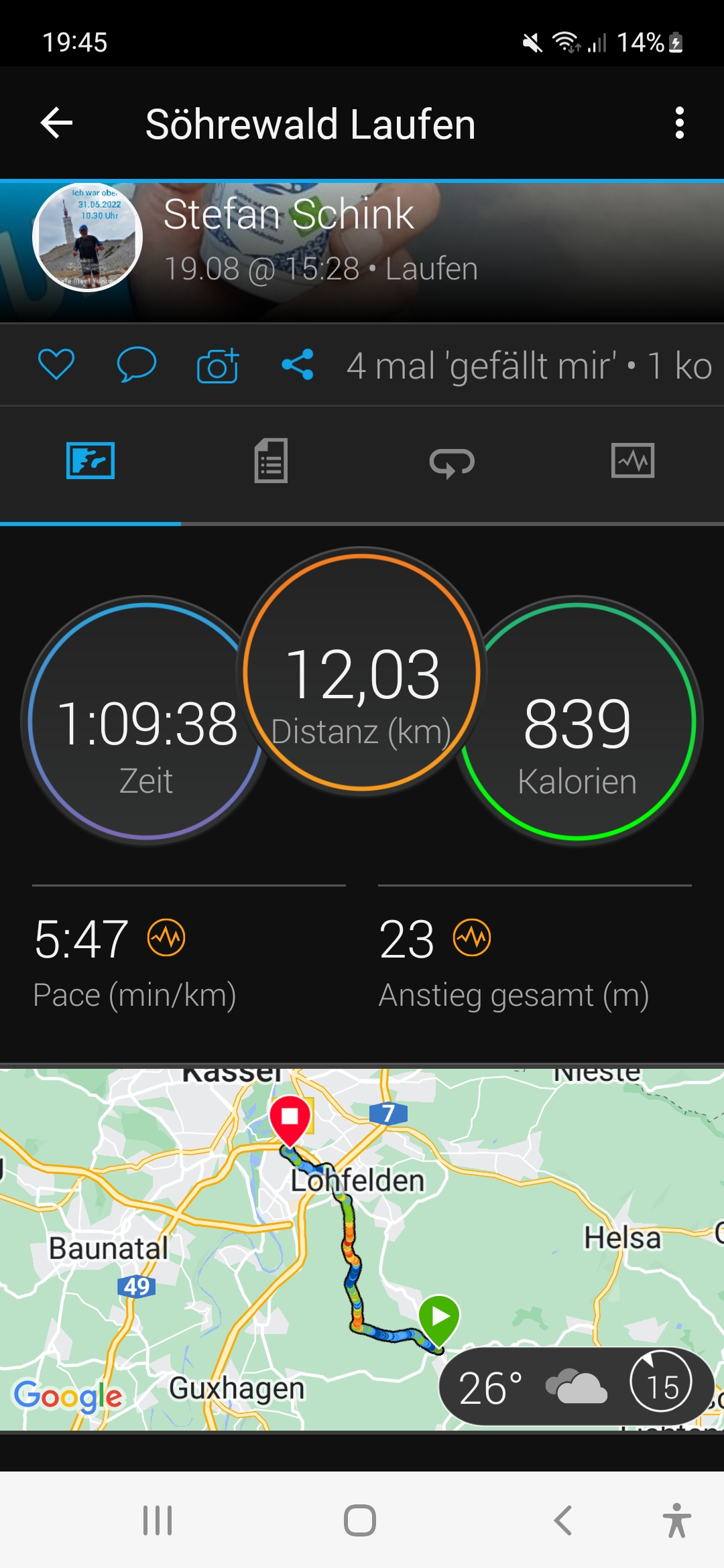Switch to the charts tab

[x=633, y=461]
